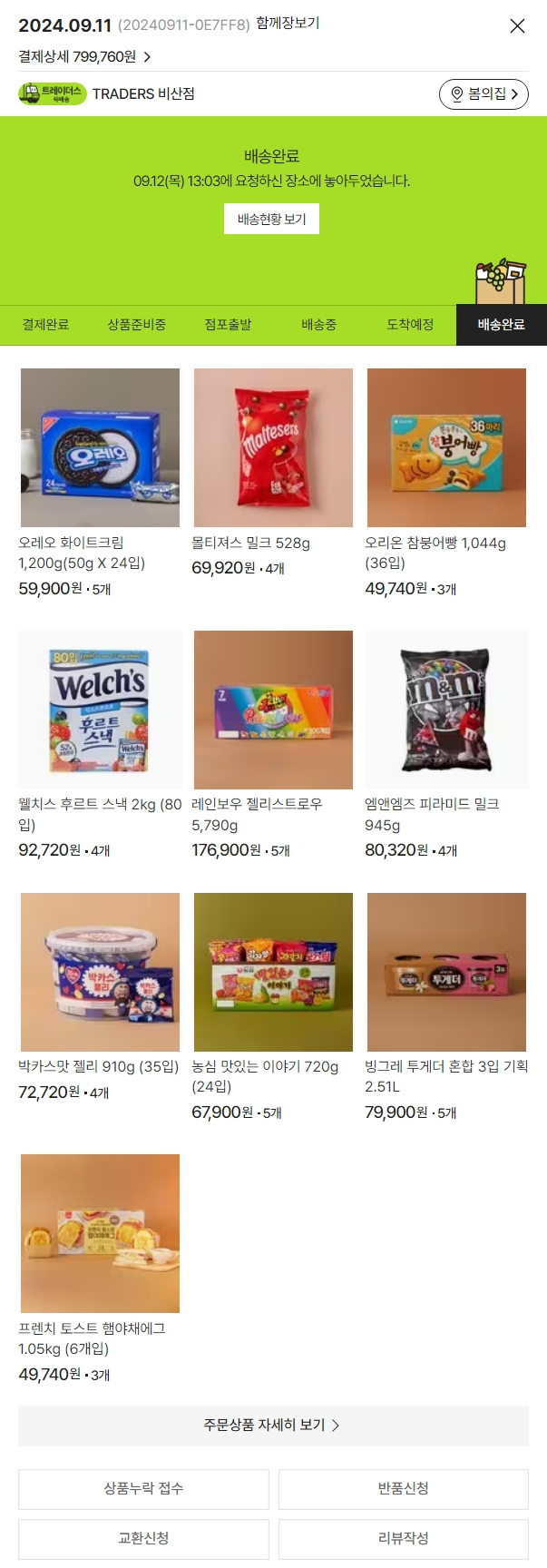The height and width of the screenshot is (1568, 547).
Task: View the 레인보우 젤리스트로우 product
Action: pyautogui.click(x=273, y=710)
